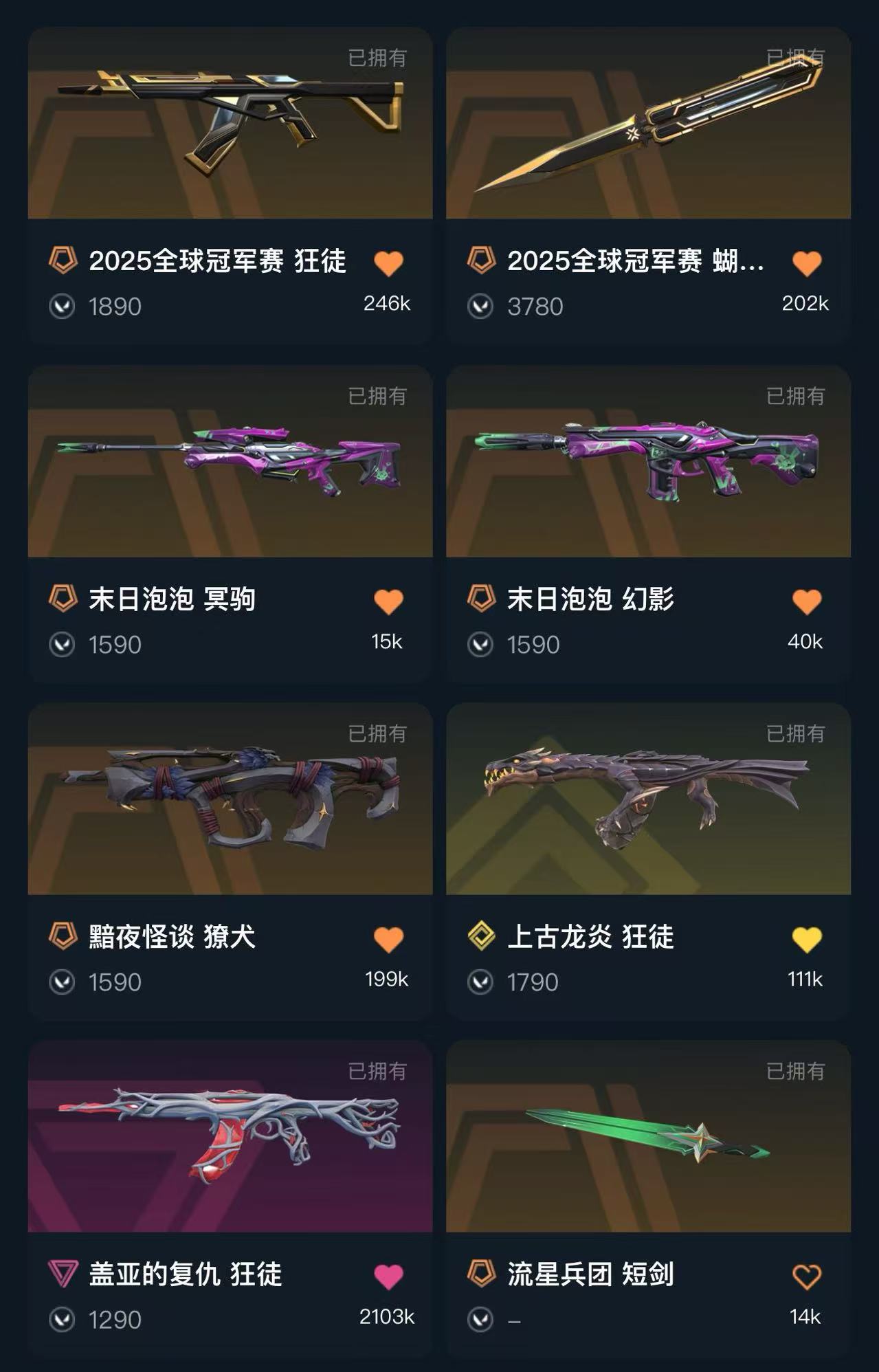Image resolution: width=879 pixels, height=1372 pixels.
Task: Open the 末日泡泡 幻影 skin card
Action: (x=648, y=524)
